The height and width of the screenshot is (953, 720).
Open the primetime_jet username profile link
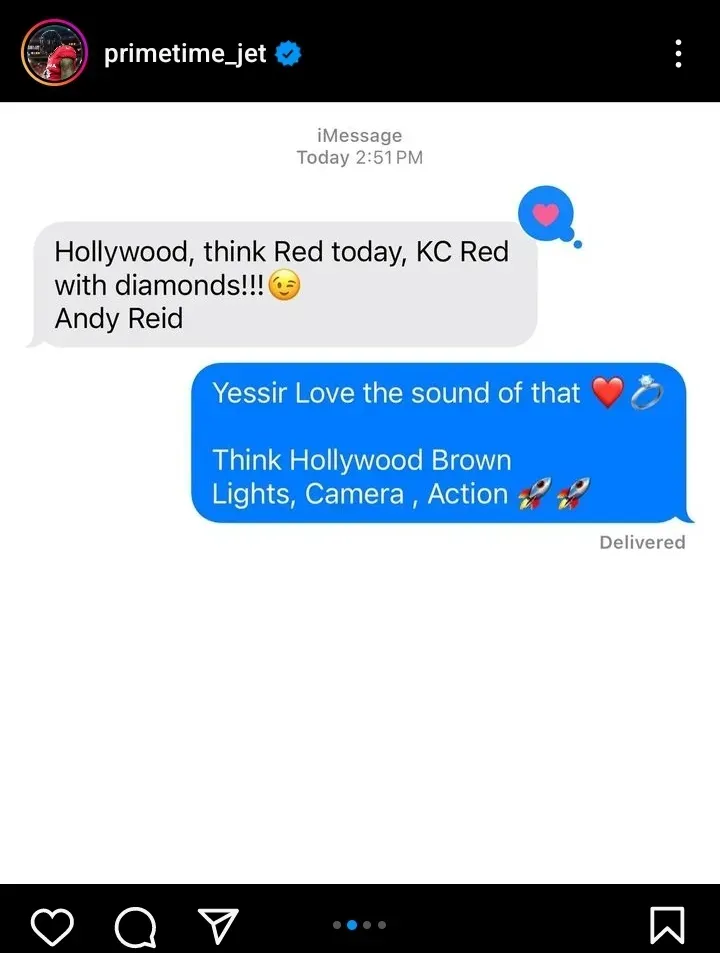pos(185,54)
